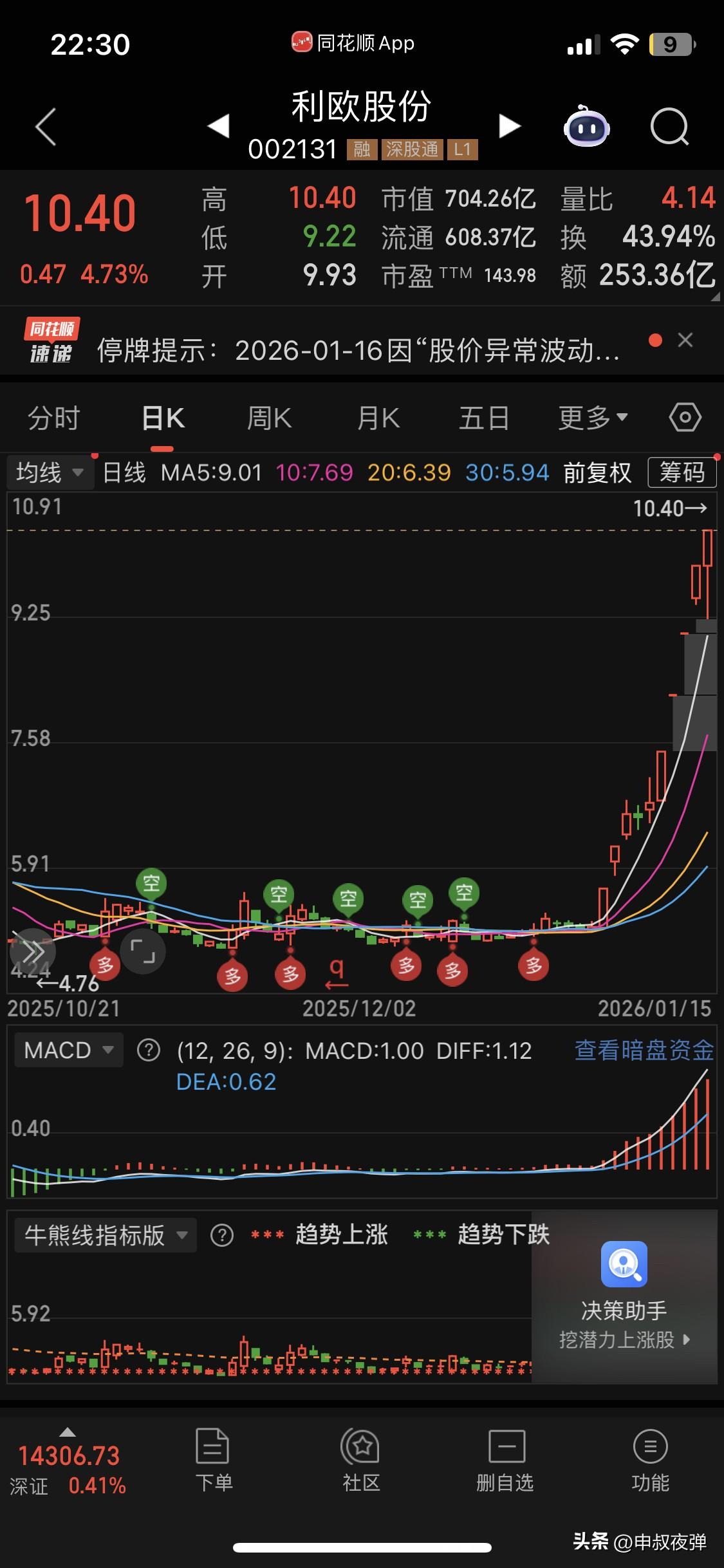
Task: Dismiss the 停牌提示 news banner
Action: point(685,341)
